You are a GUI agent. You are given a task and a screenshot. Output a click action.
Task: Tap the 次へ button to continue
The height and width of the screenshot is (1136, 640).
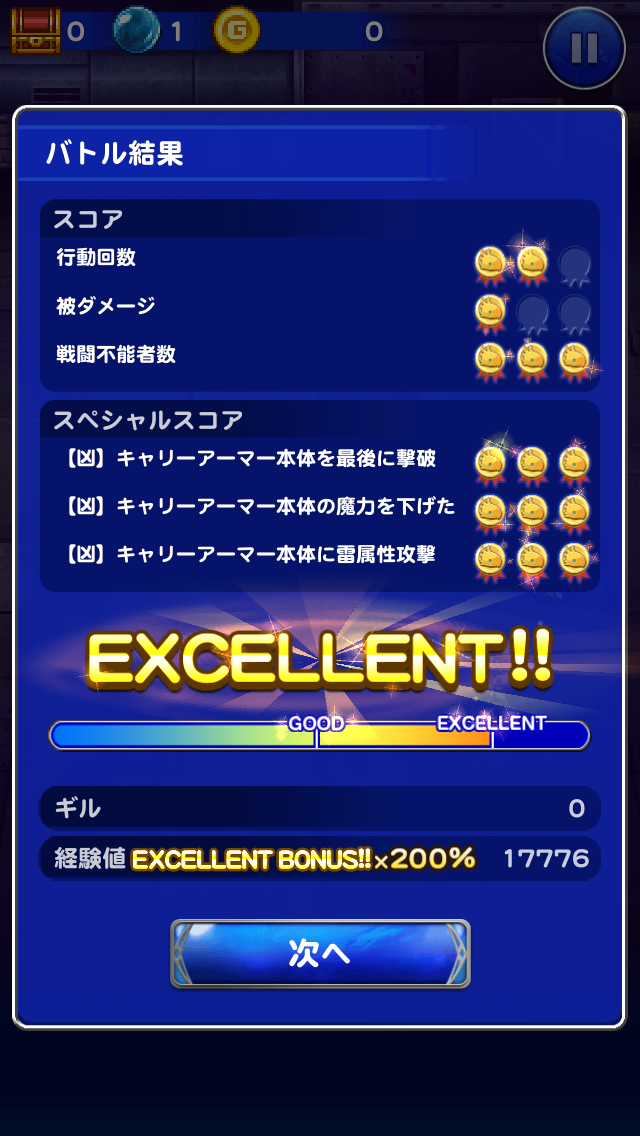coord(320,953)
